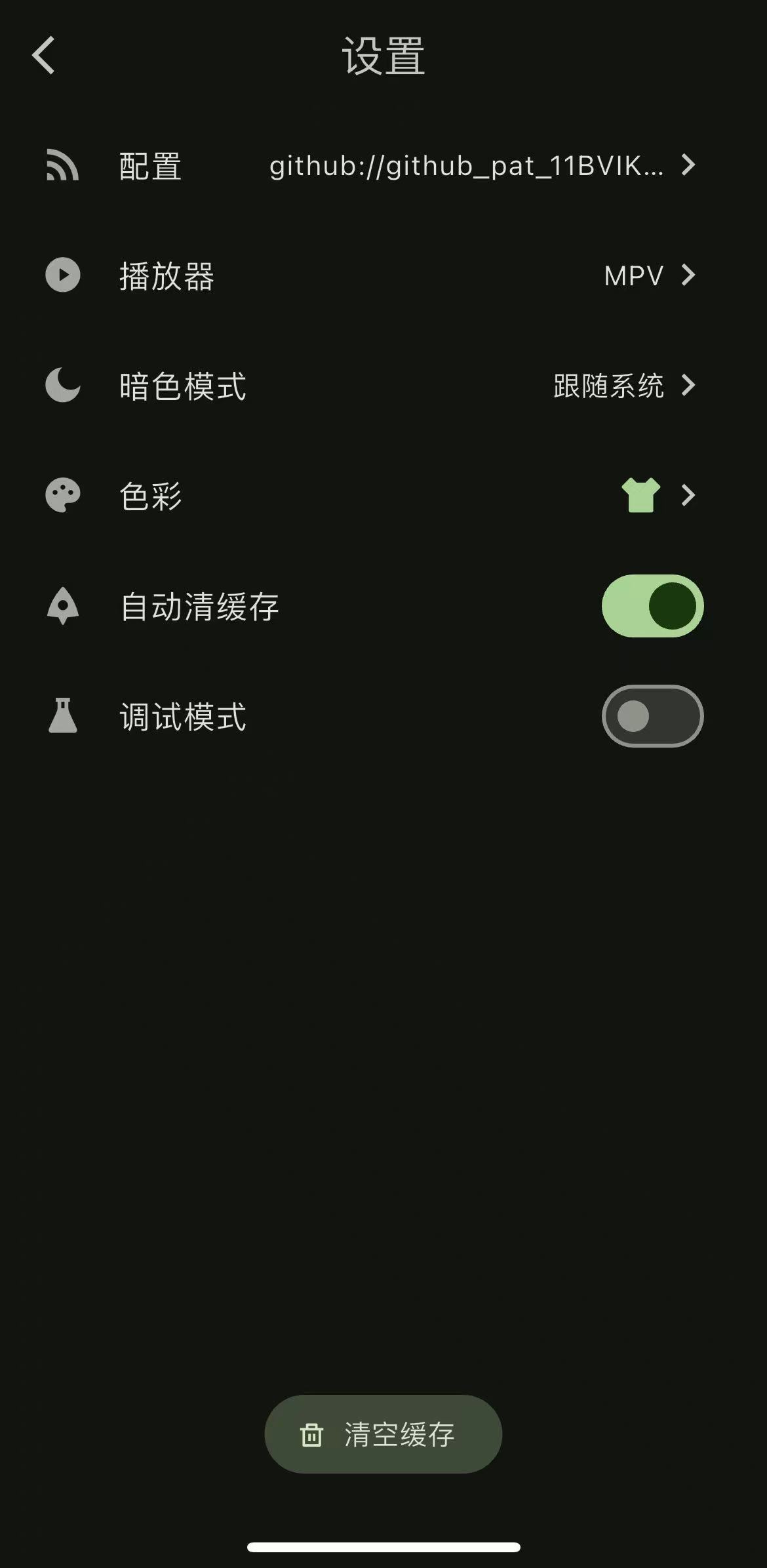767x1568 pixels.
Task: Tap the 清空缓存 button
Action: pos(383,1434)
